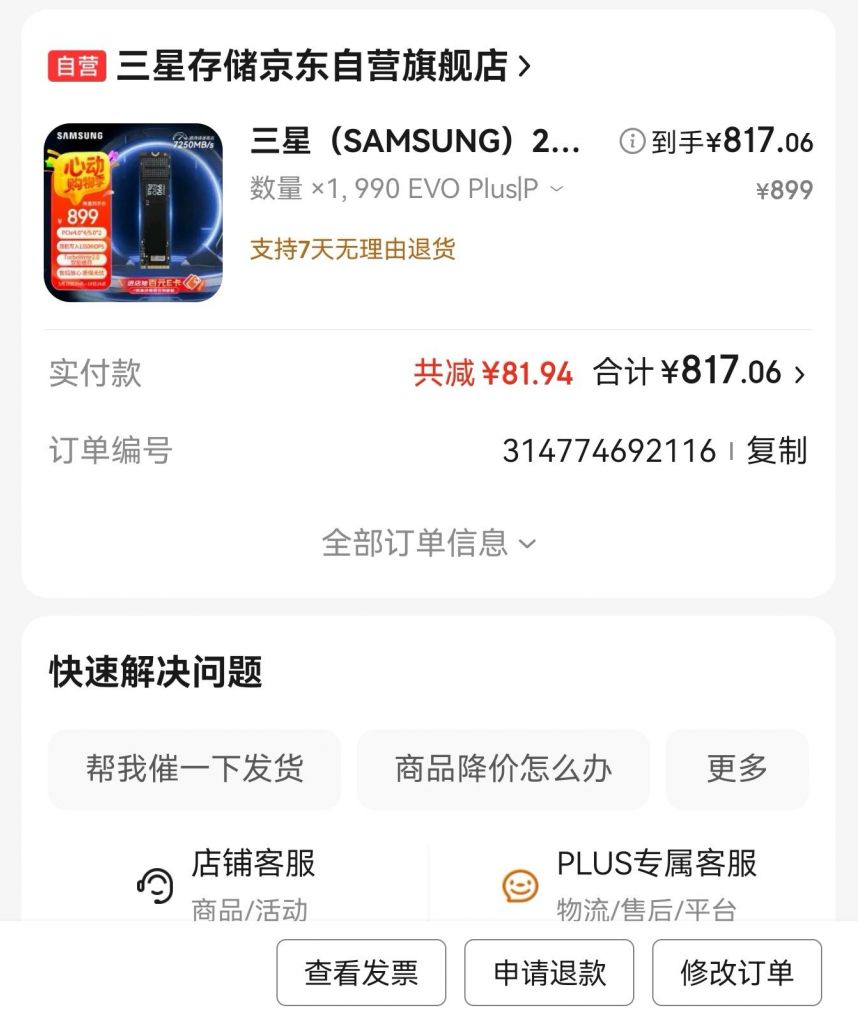858x1024 pixels.
Task: Copy the order number with 复制
Action: [777, 452]
